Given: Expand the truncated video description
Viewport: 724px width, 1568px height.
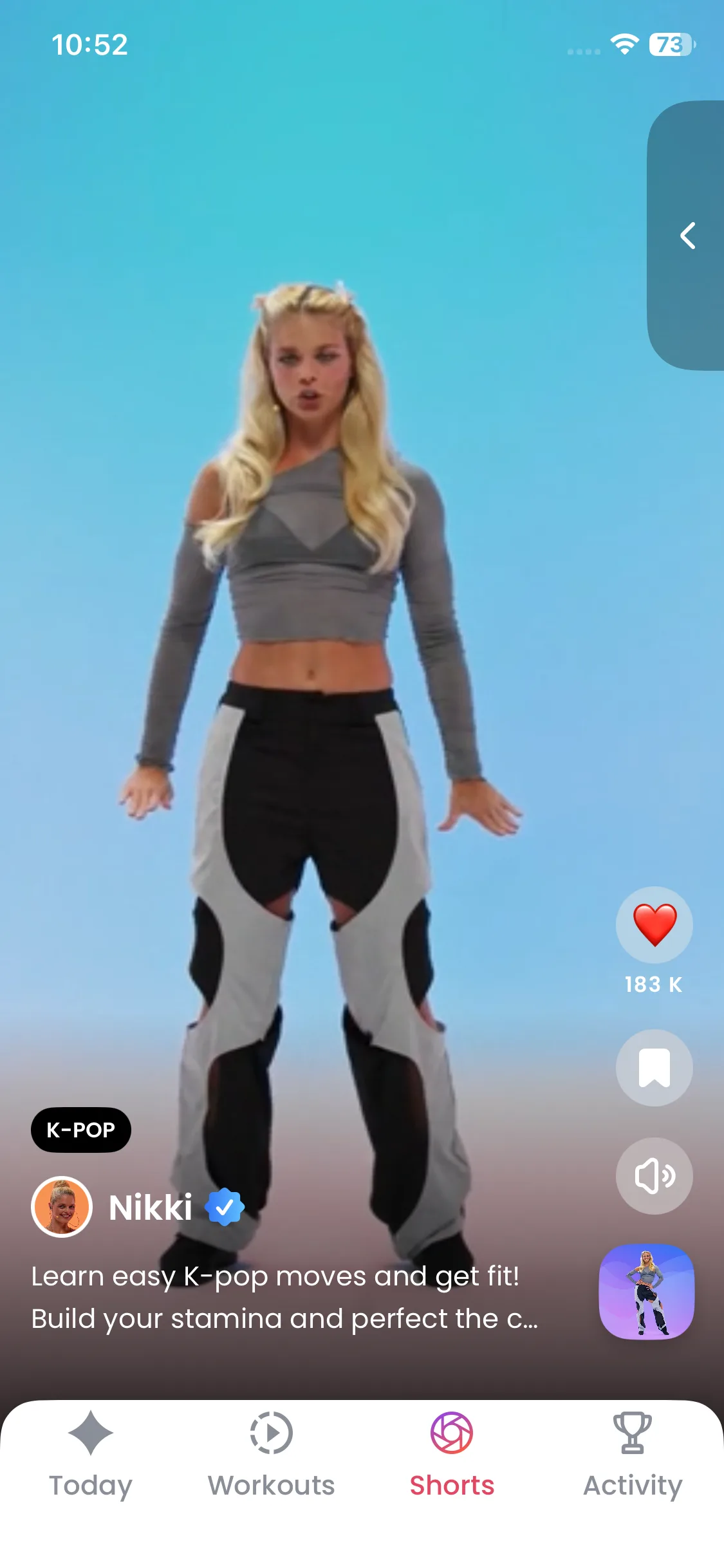Looking at the screenshot, I should pos(284,1297).
